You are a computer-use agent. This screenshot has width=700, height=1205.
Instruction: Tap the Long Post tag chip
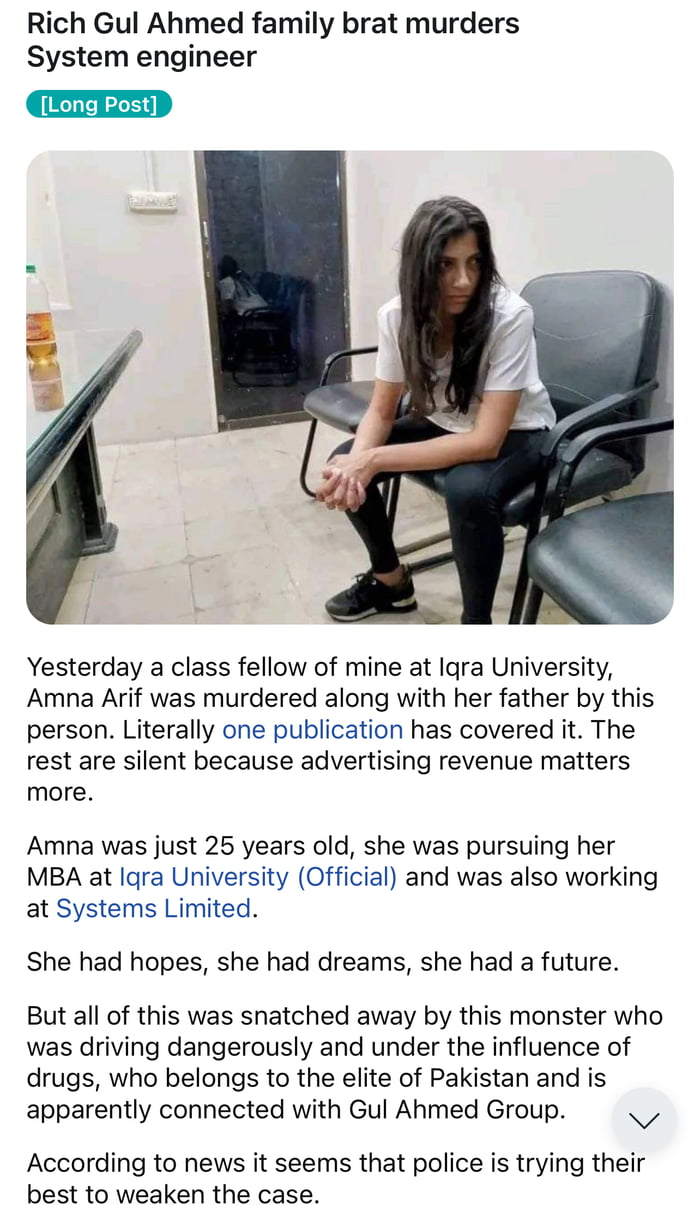tap(99, 104)
